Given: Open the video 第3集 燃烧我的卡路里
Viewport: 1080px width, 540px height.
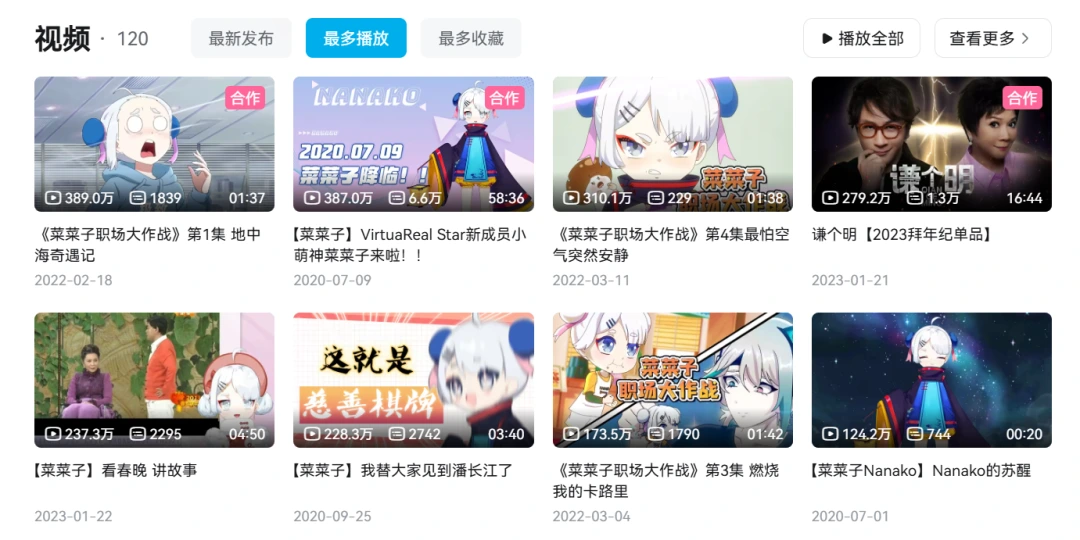Looking at the screenshot, I should click(672, 380).
